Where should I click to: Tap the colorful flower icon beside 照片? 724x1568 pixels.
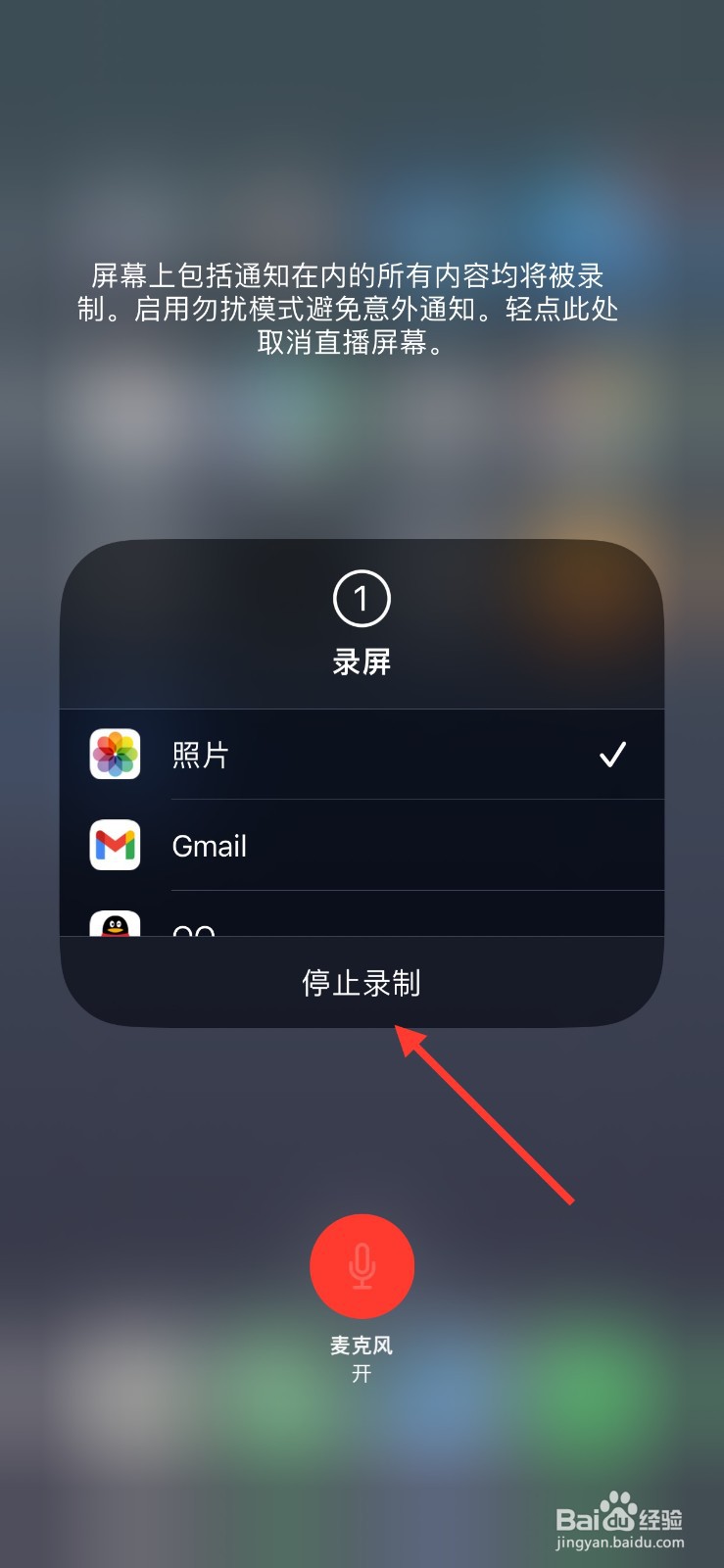(114, 755)
